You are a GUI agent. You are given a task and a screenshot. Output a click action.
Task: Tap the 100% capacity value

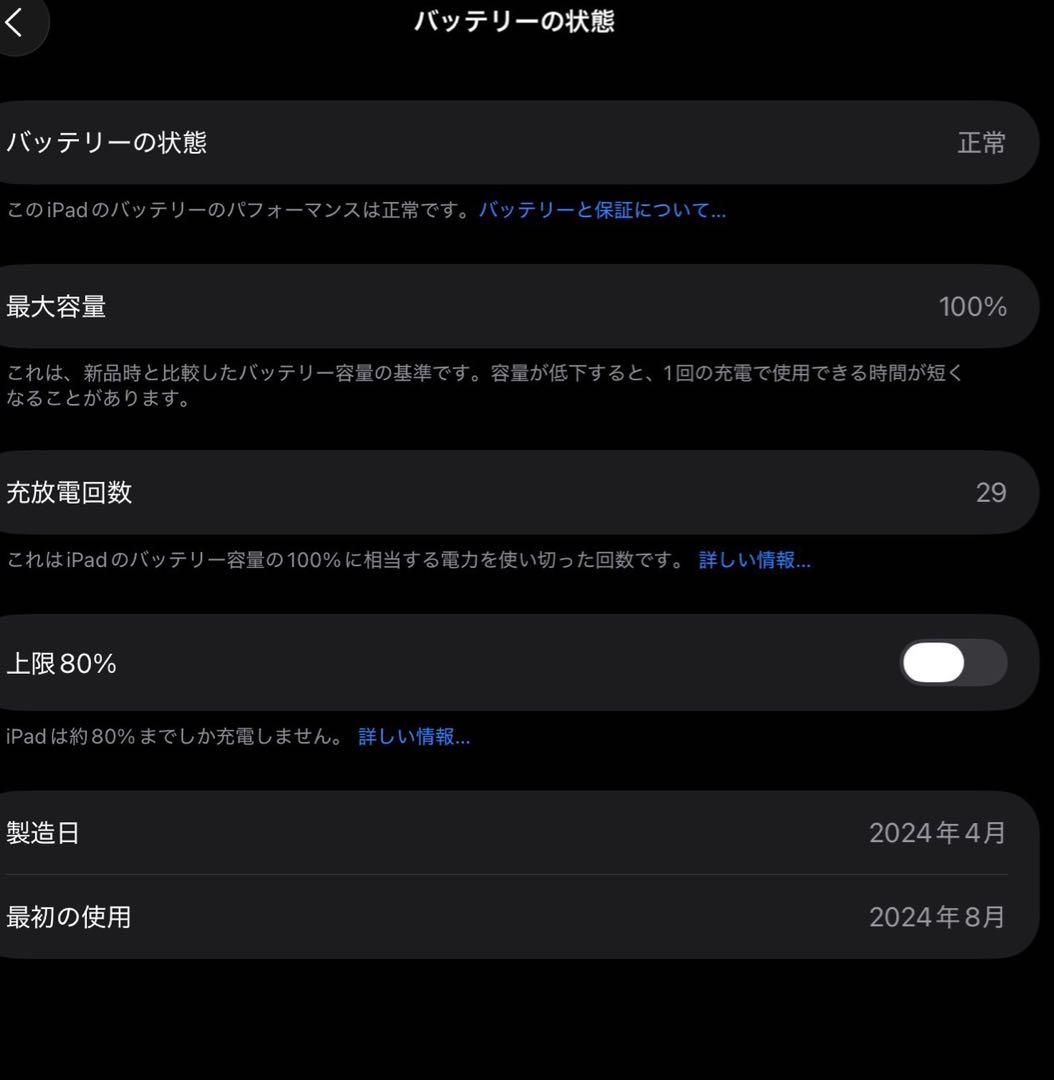click(972, 306)
